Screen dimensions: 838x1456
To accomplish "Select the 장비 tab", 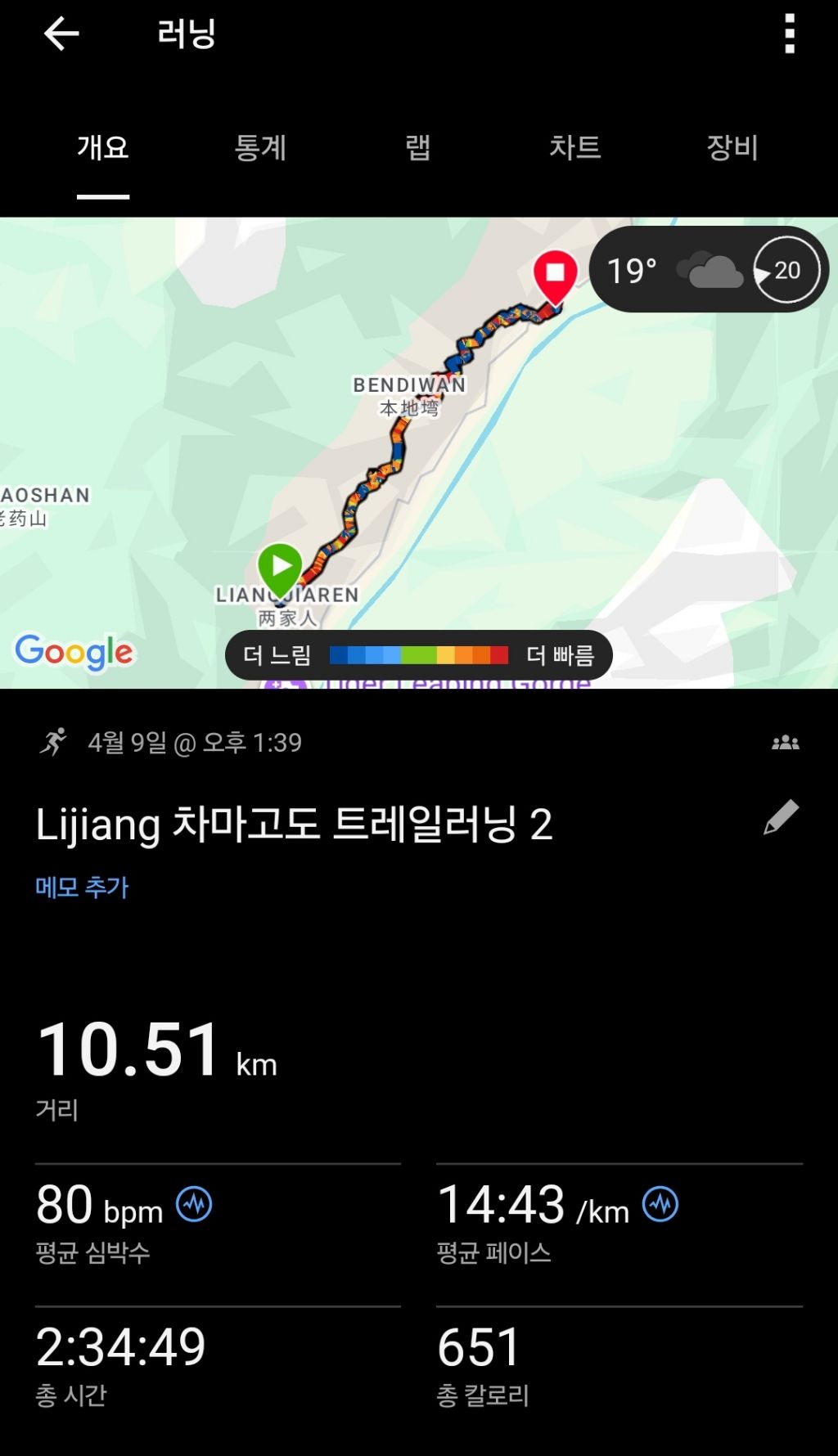I will (732, 148).
